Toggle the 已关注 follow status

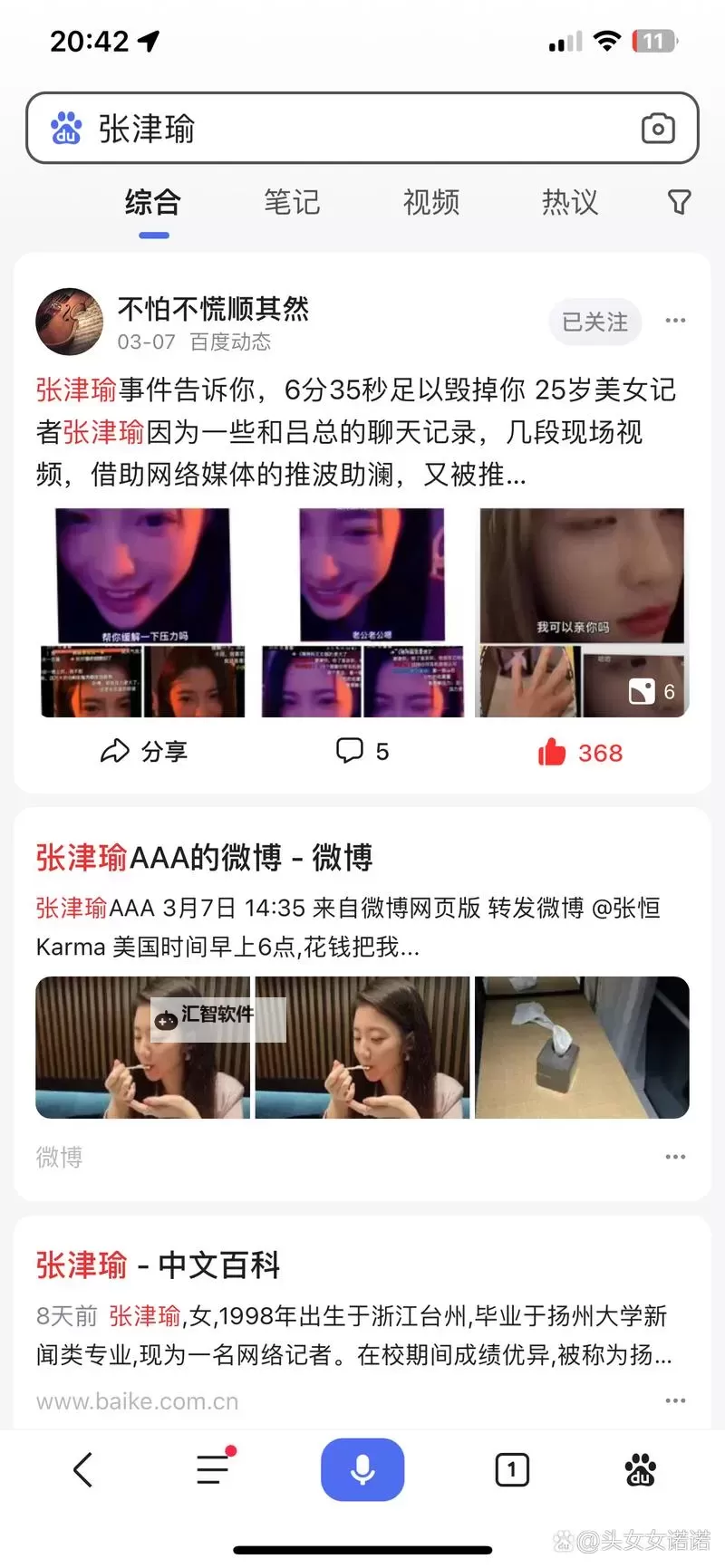[x=594, y=322]
